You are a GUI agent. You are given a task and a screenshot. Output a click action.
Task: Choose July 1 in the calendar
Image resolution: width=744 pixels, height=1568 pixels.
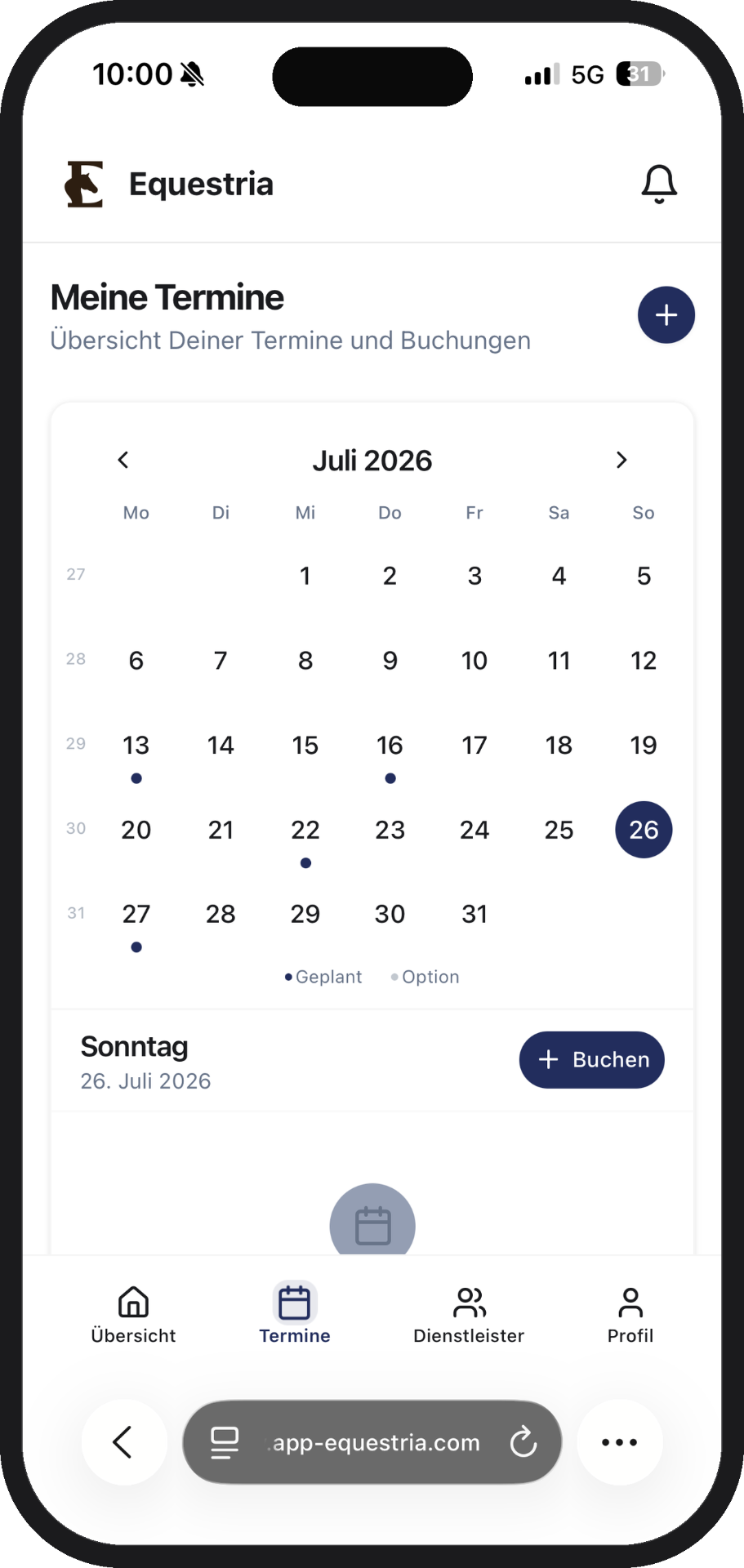pyautogui.click(x=305, y=576)
